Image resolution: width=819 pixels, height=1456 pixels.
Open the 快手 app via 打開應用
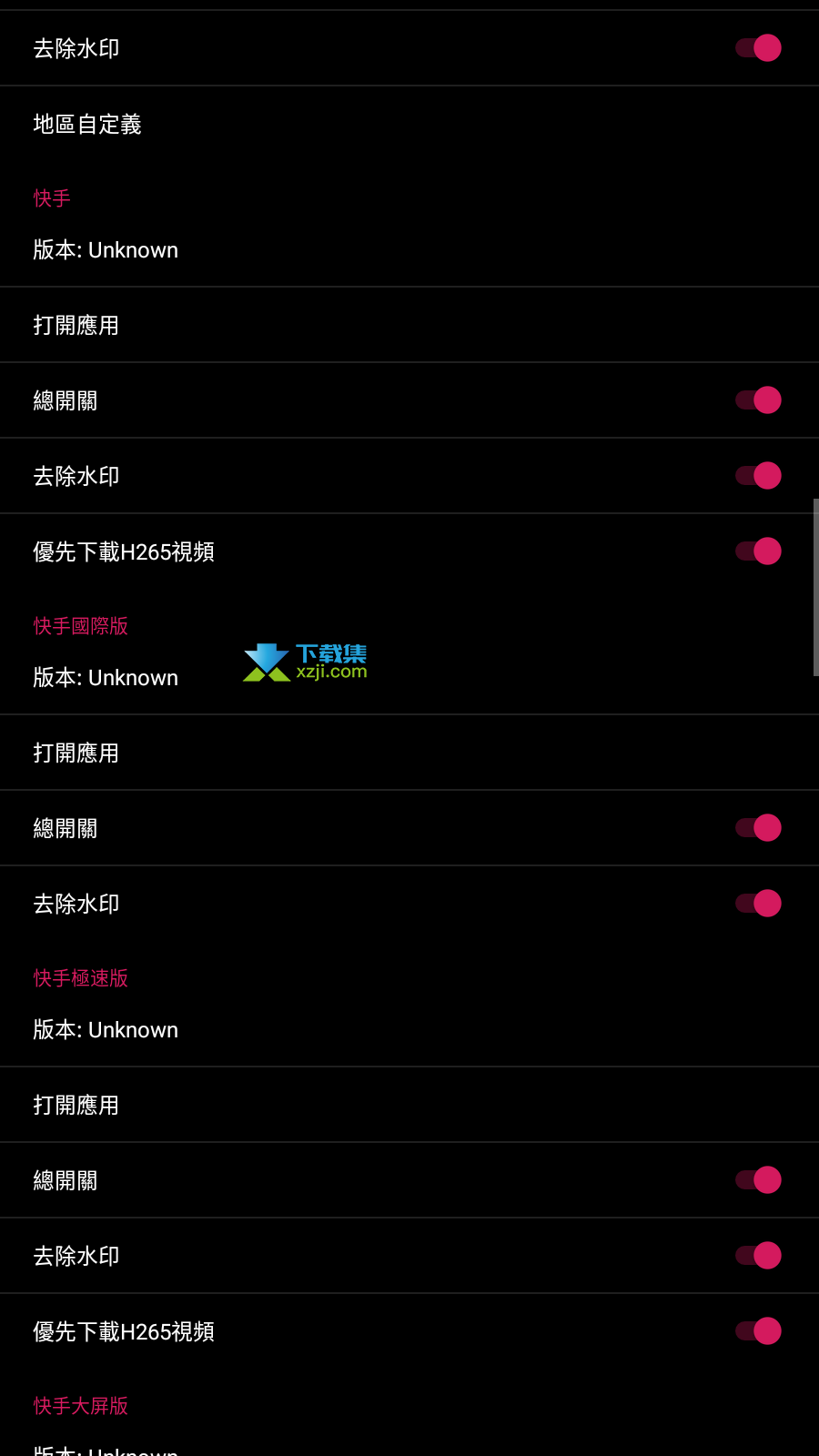pos(409,325)
